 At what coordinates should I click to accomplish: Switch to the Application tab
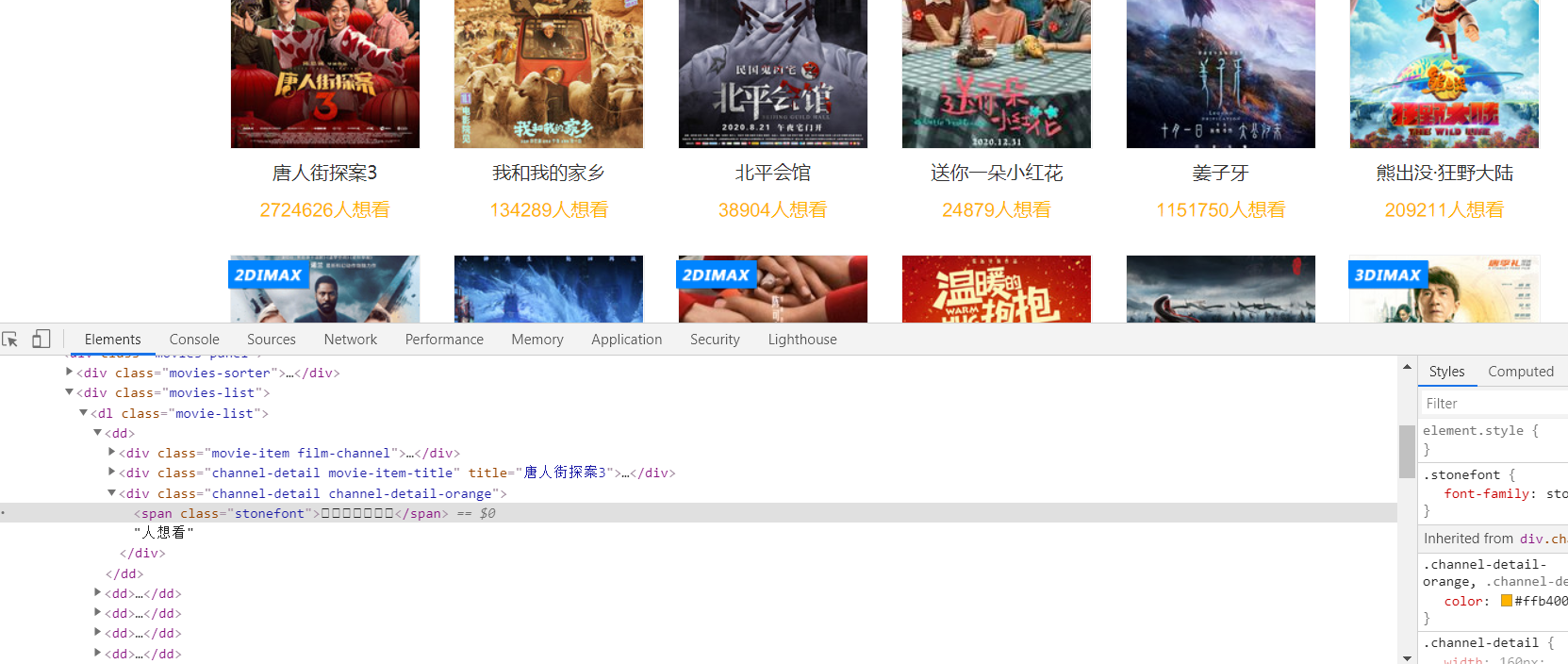pyautogui.click(x=626, y=340)
